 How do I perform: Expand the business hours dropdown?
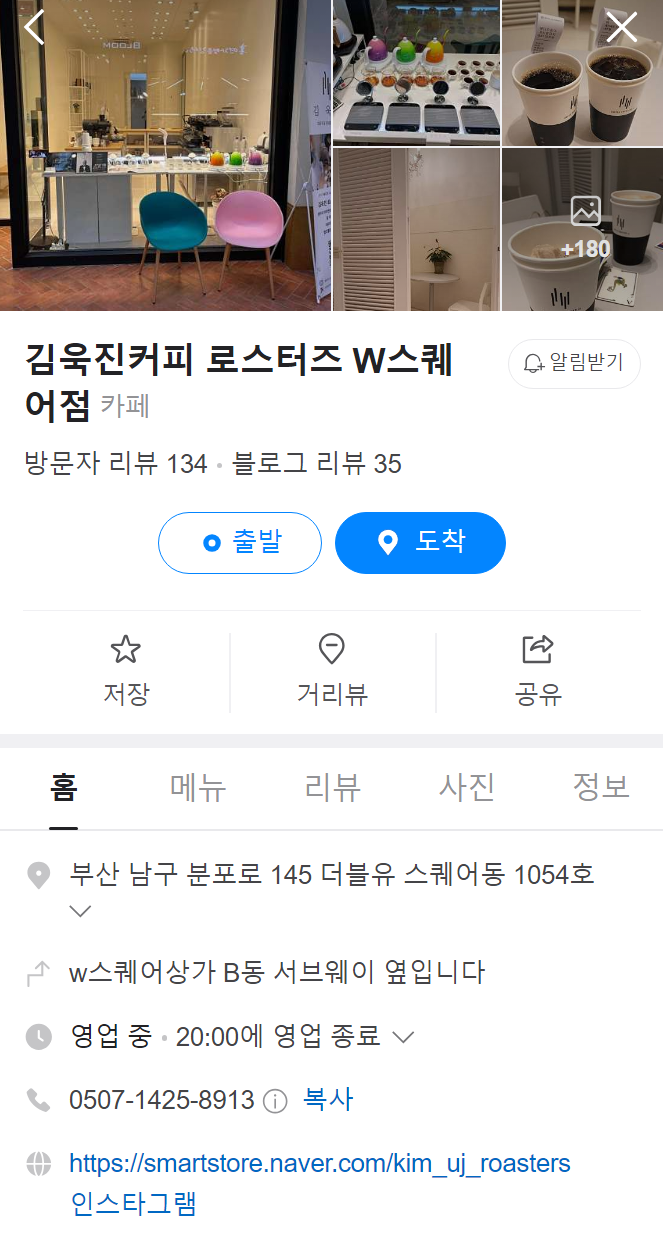click(x=403, y=1037)
